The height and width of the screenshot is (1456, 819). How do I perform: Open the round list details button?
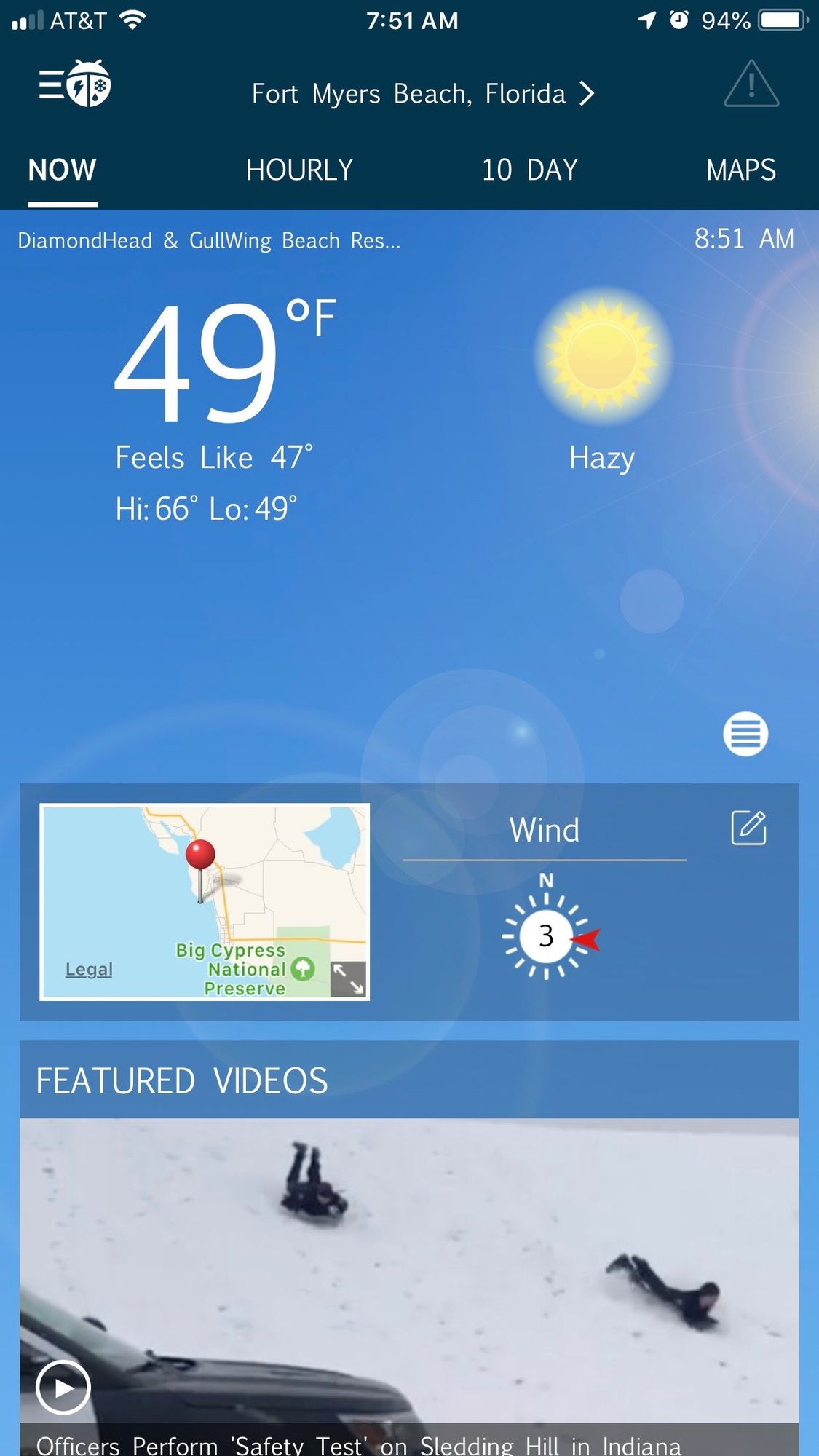pyautogui.click(x=745, y=734)
